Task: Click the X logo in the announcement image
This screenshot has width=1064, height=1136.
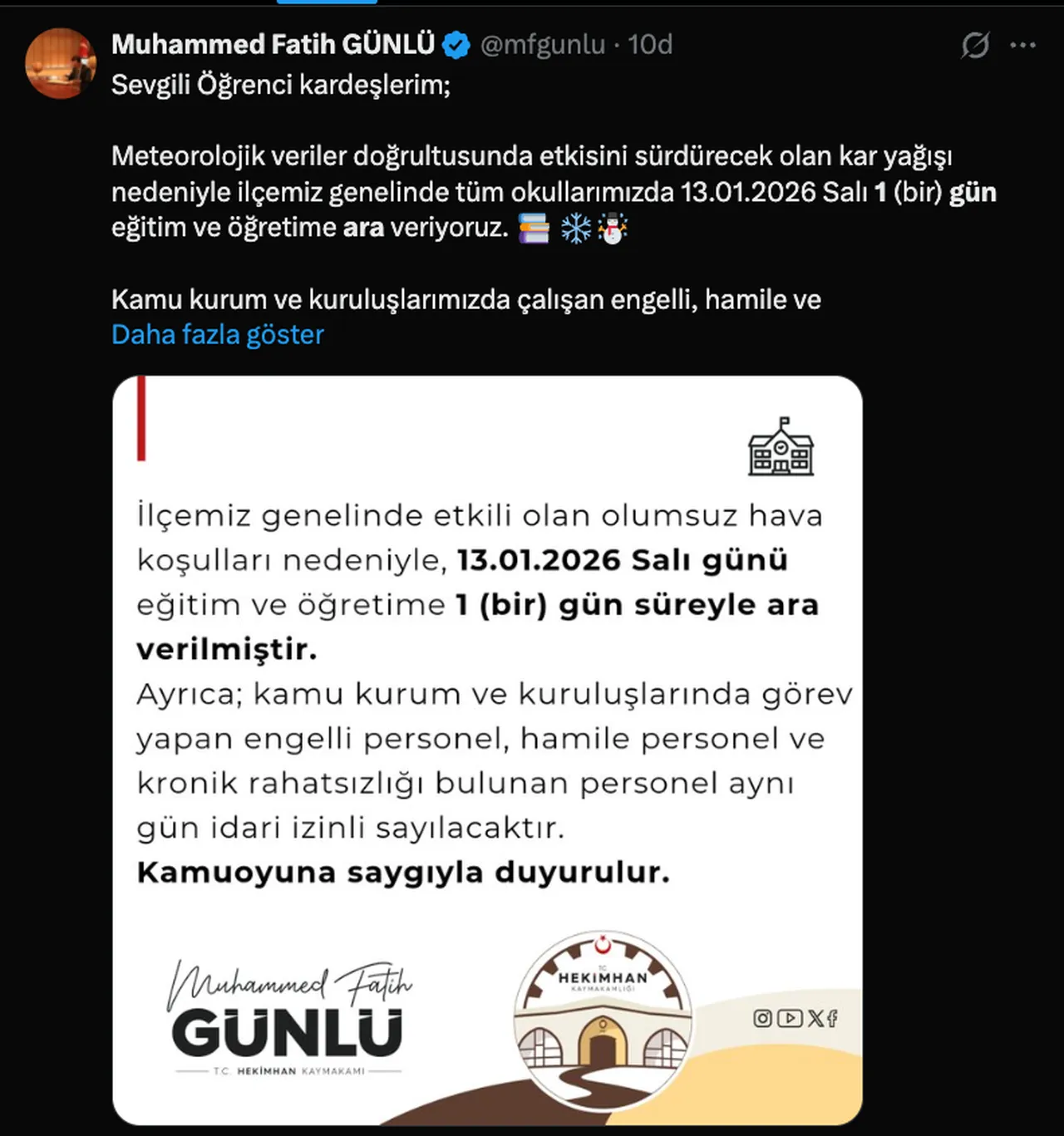Action: (x=815, y=1018)
